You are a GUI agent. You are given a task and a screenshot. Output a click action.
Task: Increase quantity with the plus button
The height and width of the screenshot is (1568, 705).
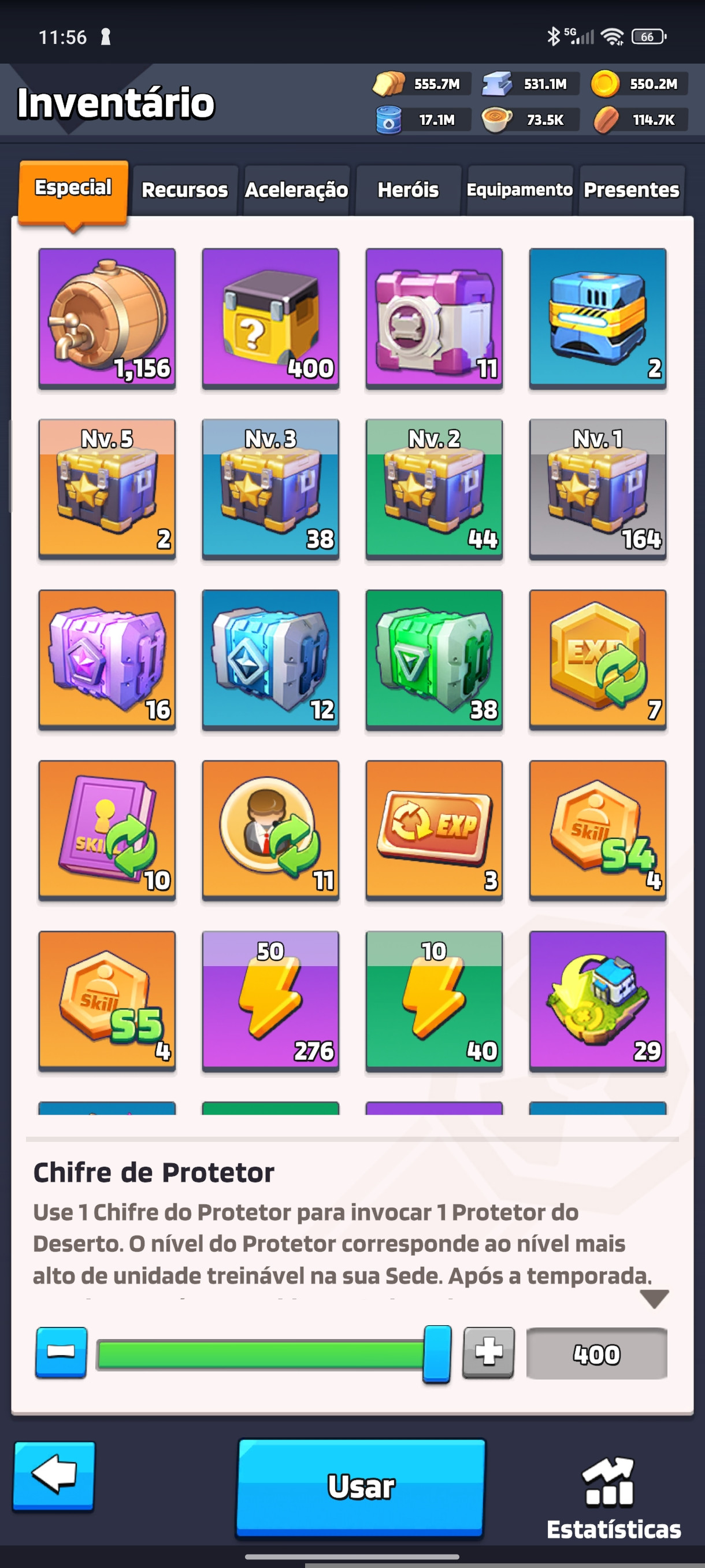[488, 1352]
